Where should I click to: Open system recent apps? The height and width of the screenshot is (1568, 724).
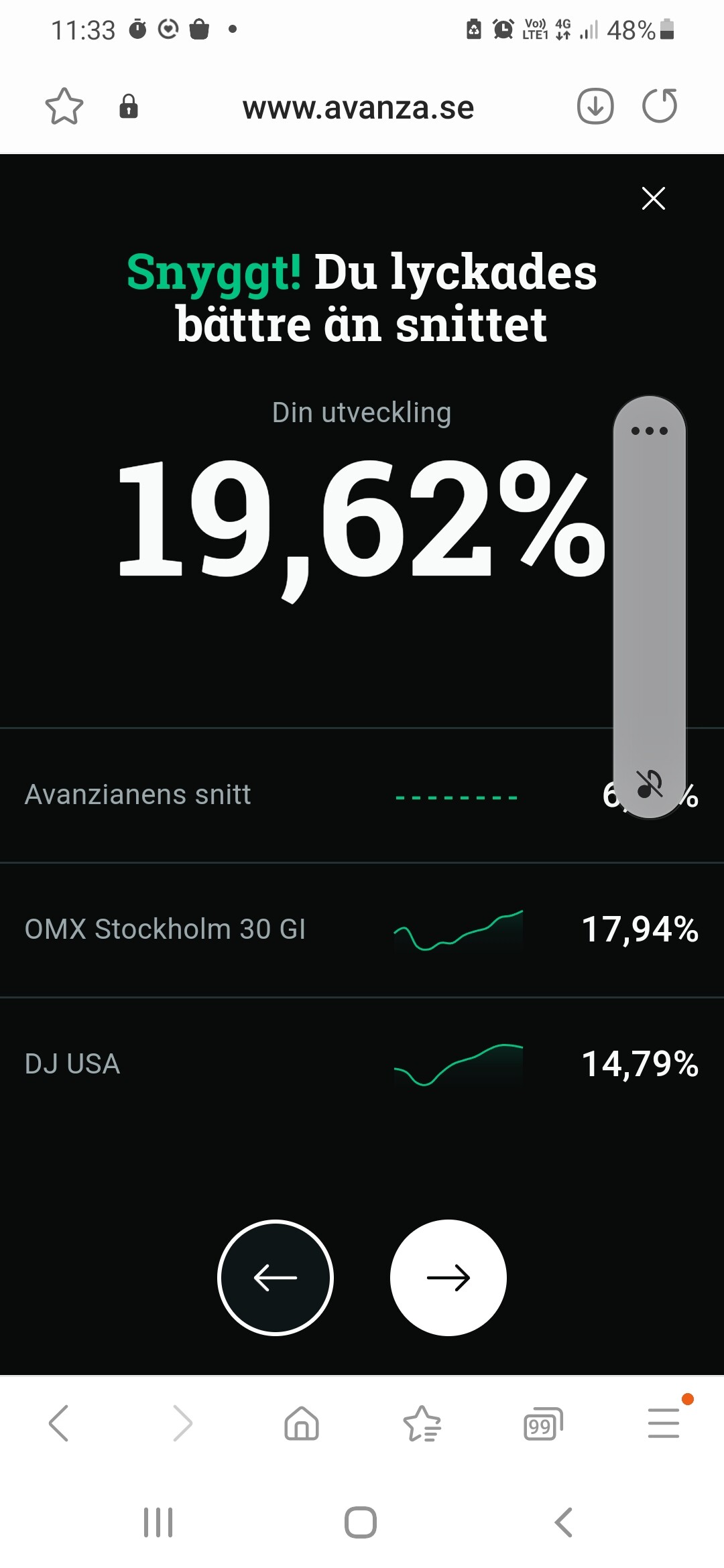tap(159, 1522)
